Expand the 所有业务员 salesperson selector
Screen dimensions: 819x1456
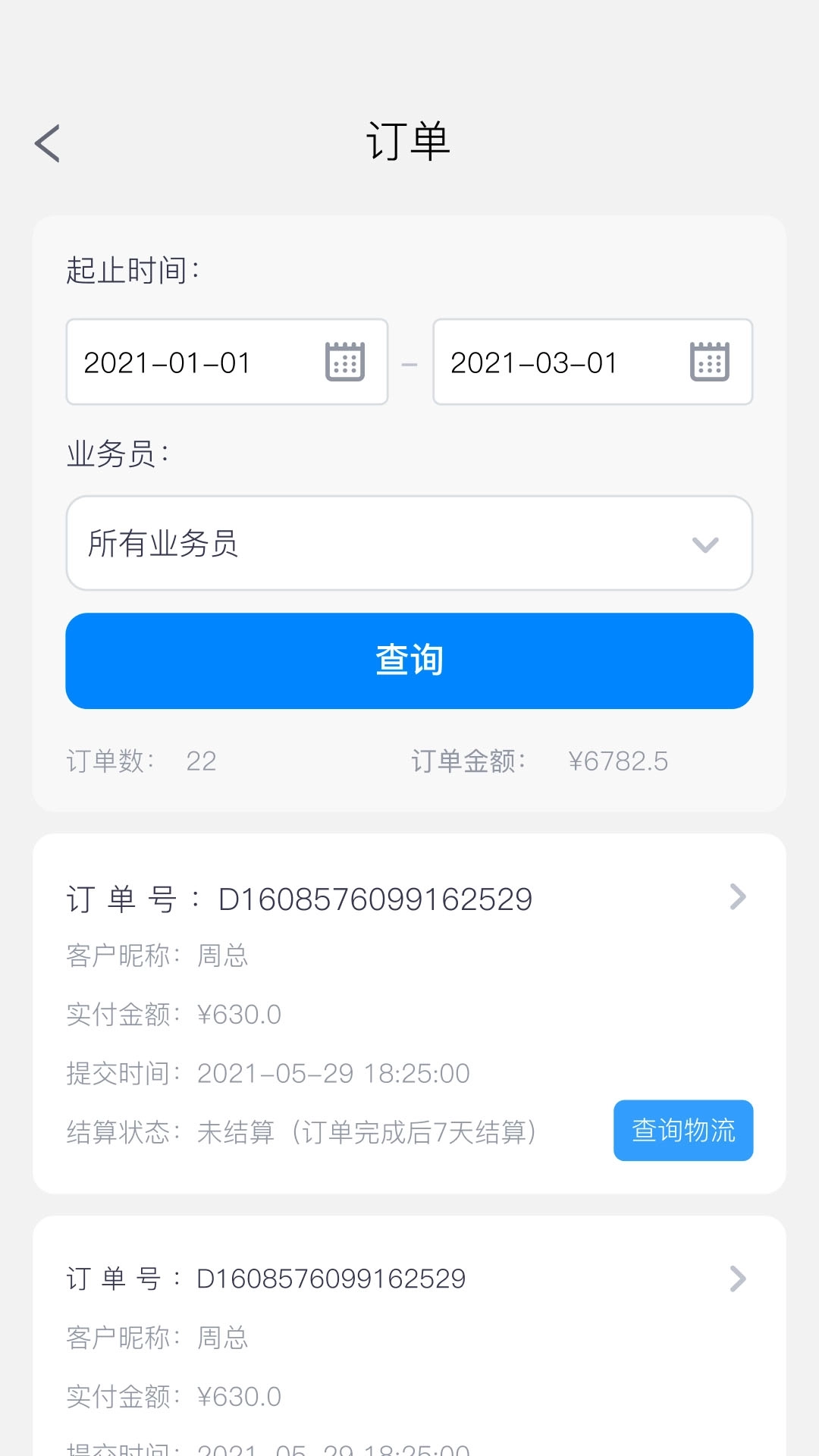[409, 543]
